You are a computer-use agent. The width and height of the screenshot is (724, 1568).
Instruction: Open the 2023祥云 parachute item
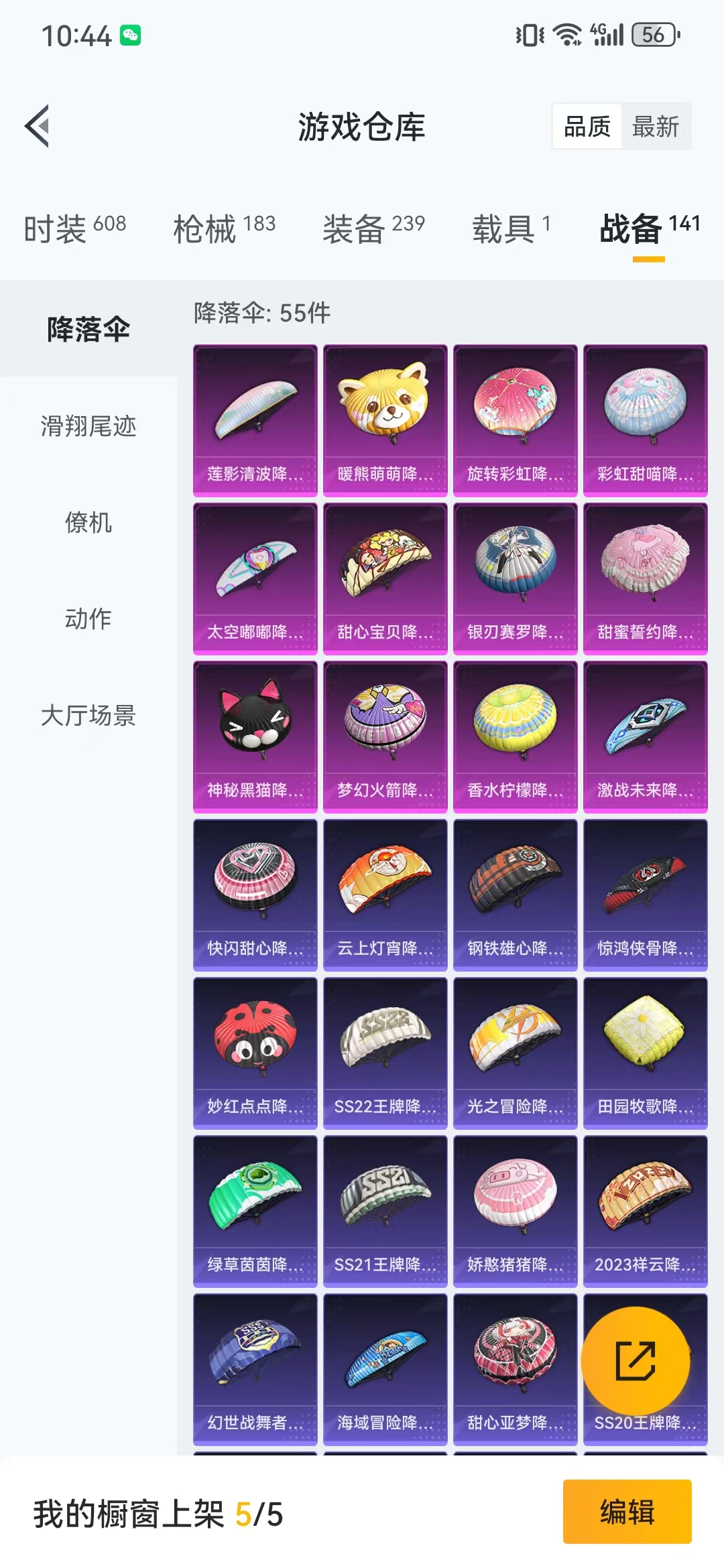click(x=645, y=1211)
